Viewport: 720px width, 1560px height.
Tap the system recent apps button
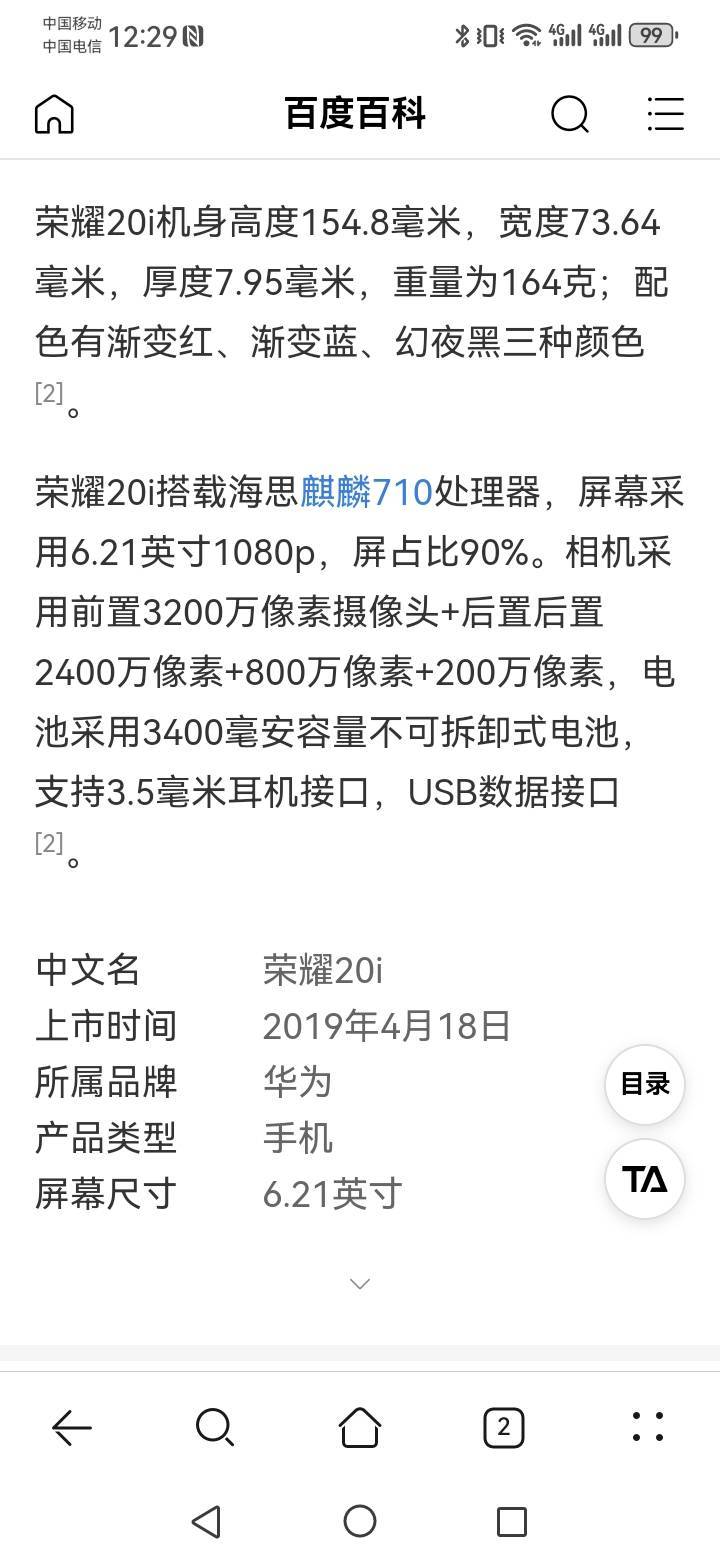point(512,1522)
